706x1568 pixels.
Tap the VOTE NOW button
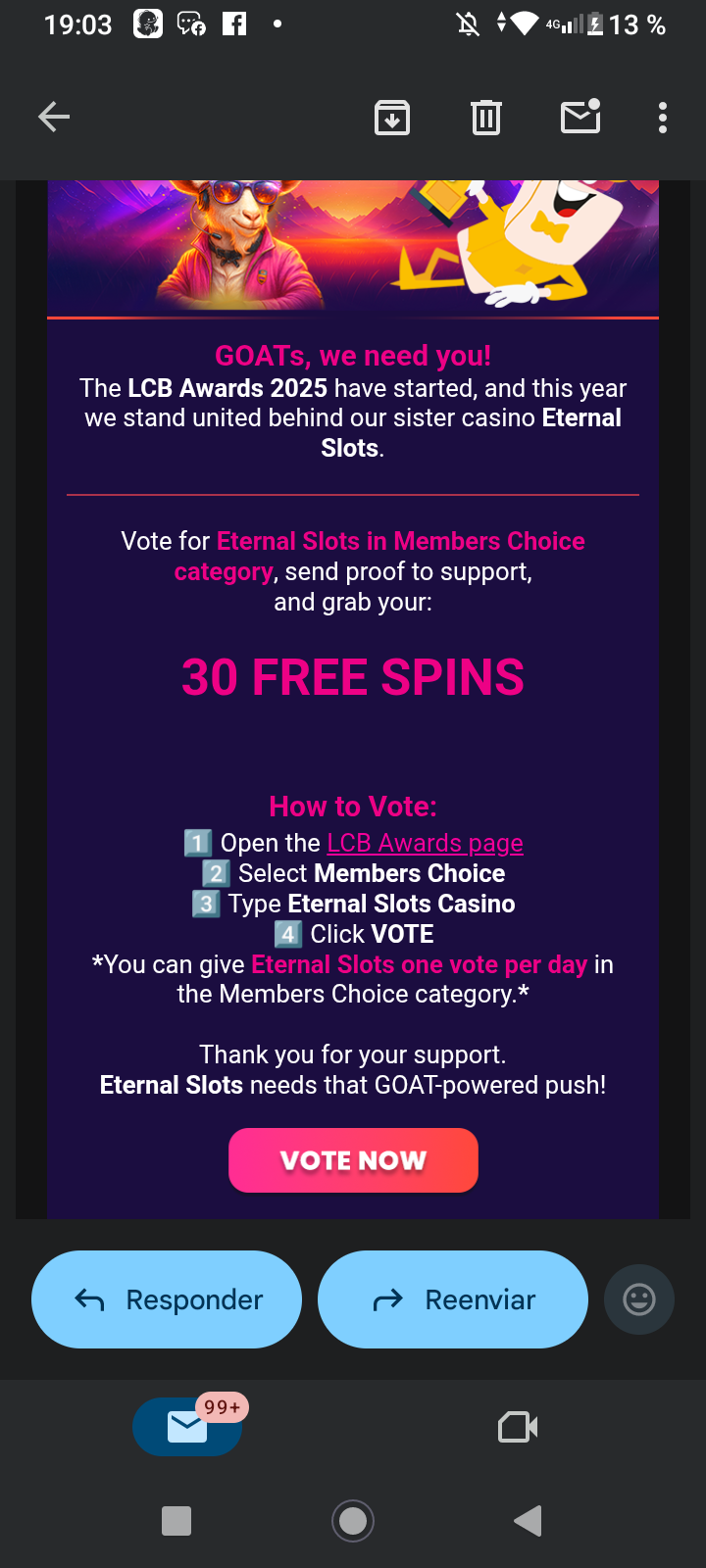[x=353, y=1160]
